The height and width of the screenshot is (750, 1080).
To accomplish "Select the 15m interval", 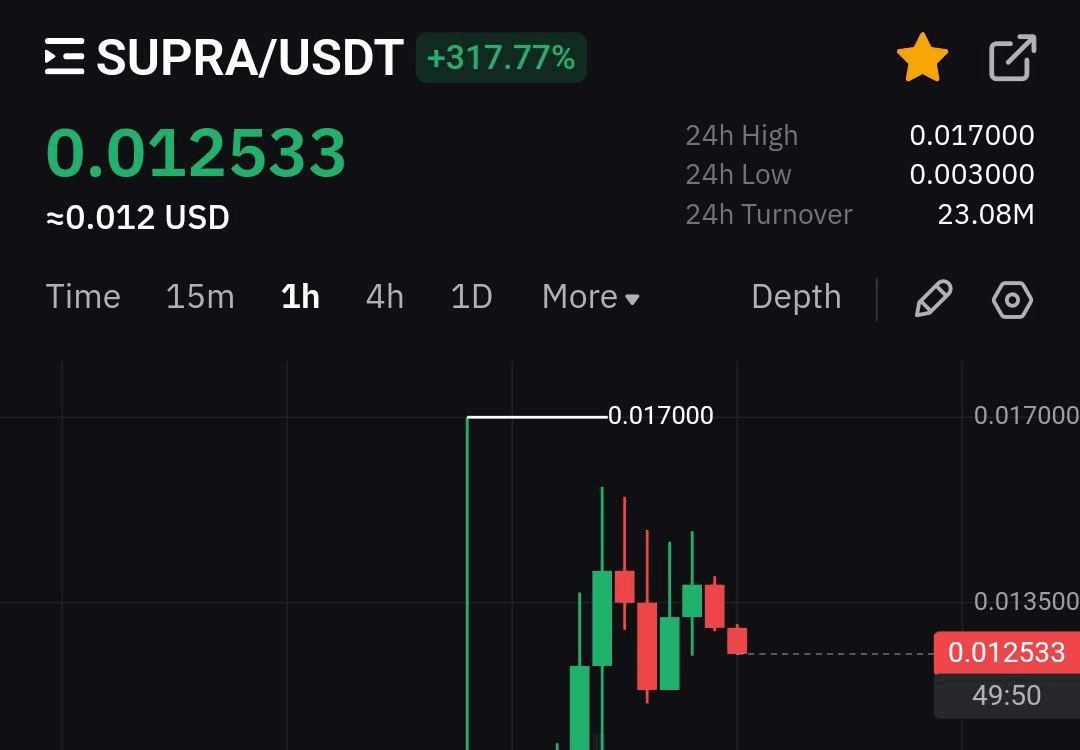I will [200, 297].
